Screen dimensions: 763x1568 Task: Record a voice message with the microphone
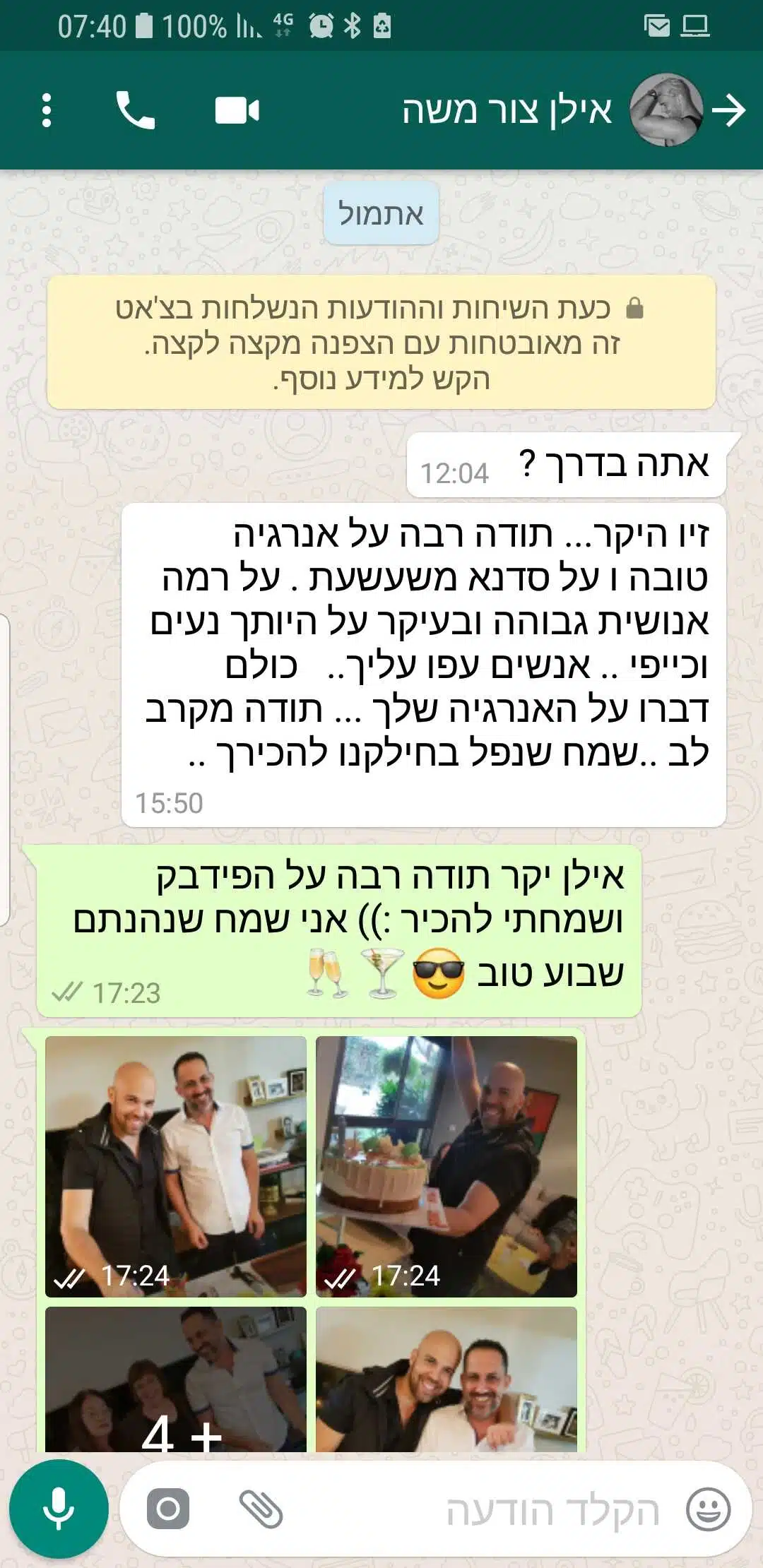(59, 1509)
